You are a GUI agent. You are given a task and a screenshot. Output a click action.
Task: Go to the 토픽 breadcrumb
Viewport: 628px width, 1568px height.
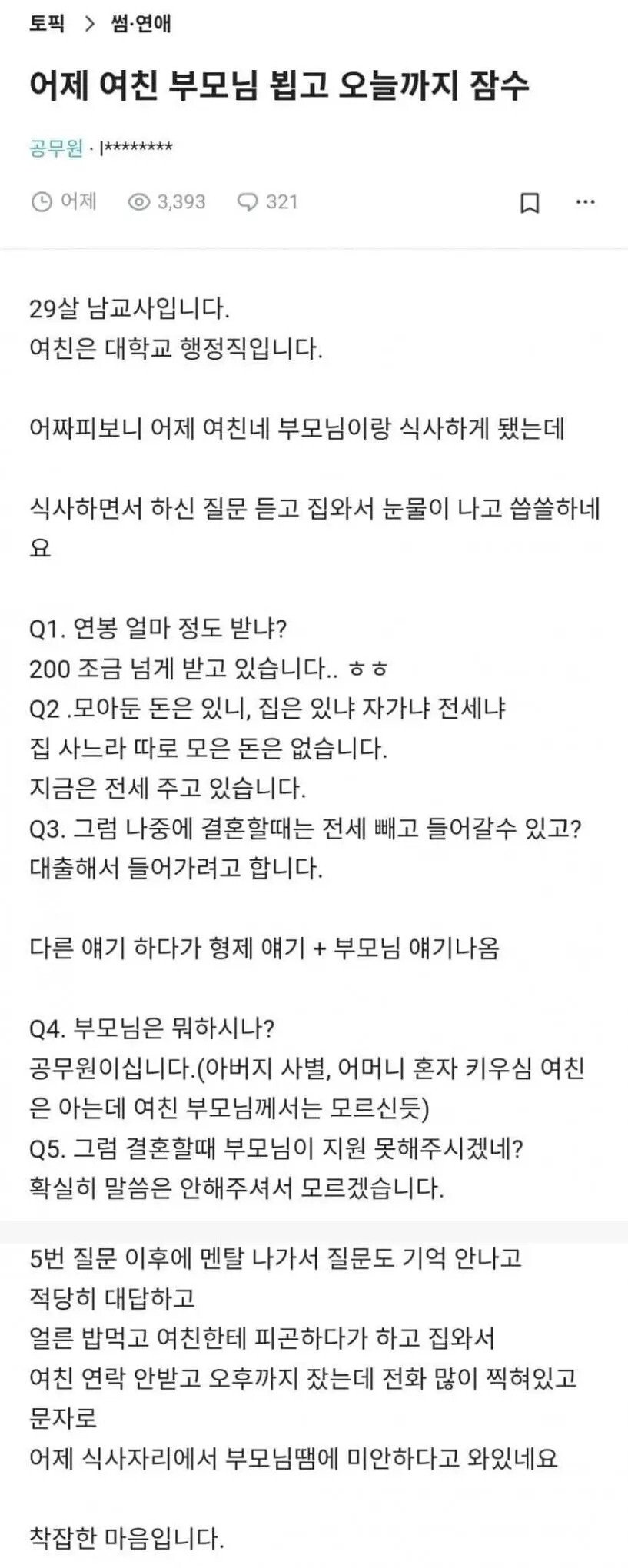tap(45, 23)
